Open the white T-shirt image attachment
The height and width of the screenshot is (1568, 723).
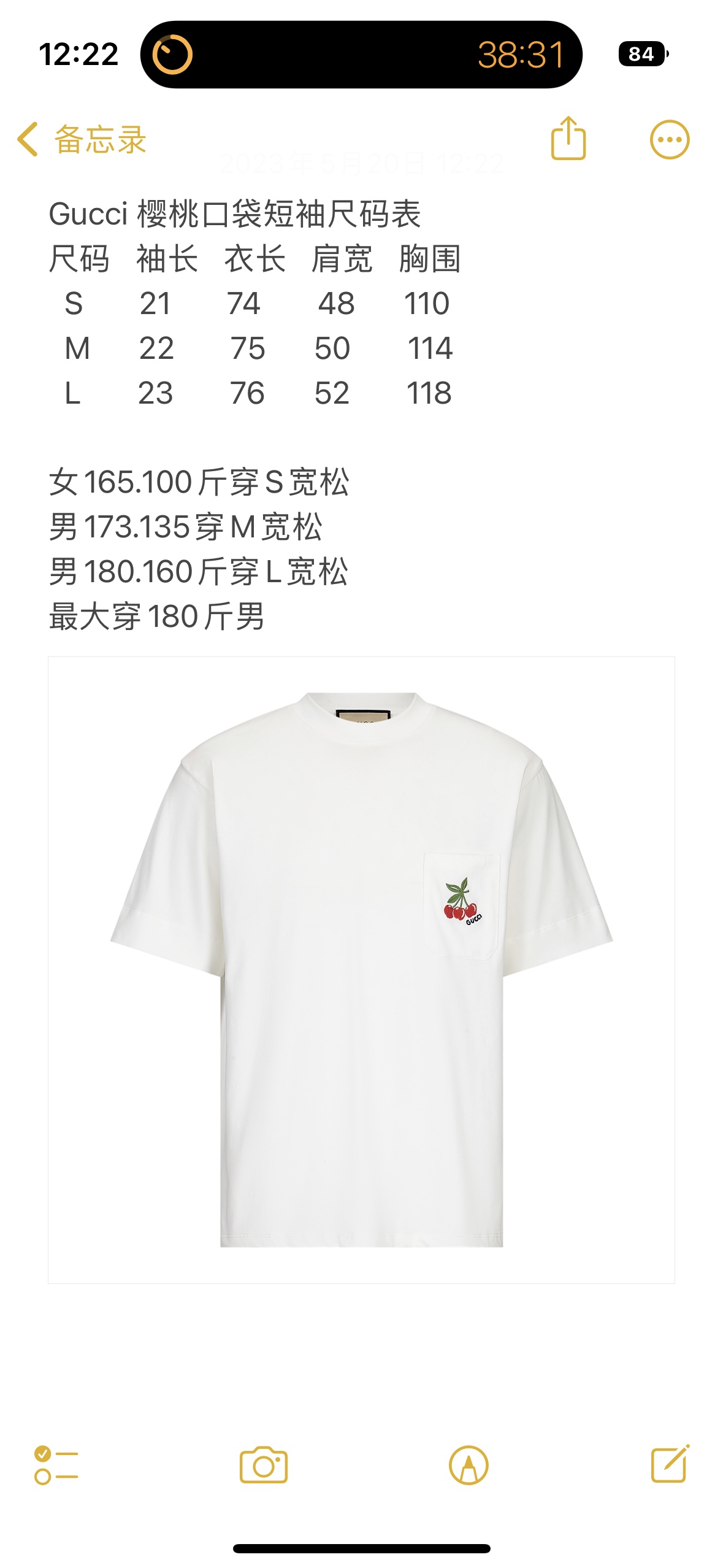pos(361,969)
